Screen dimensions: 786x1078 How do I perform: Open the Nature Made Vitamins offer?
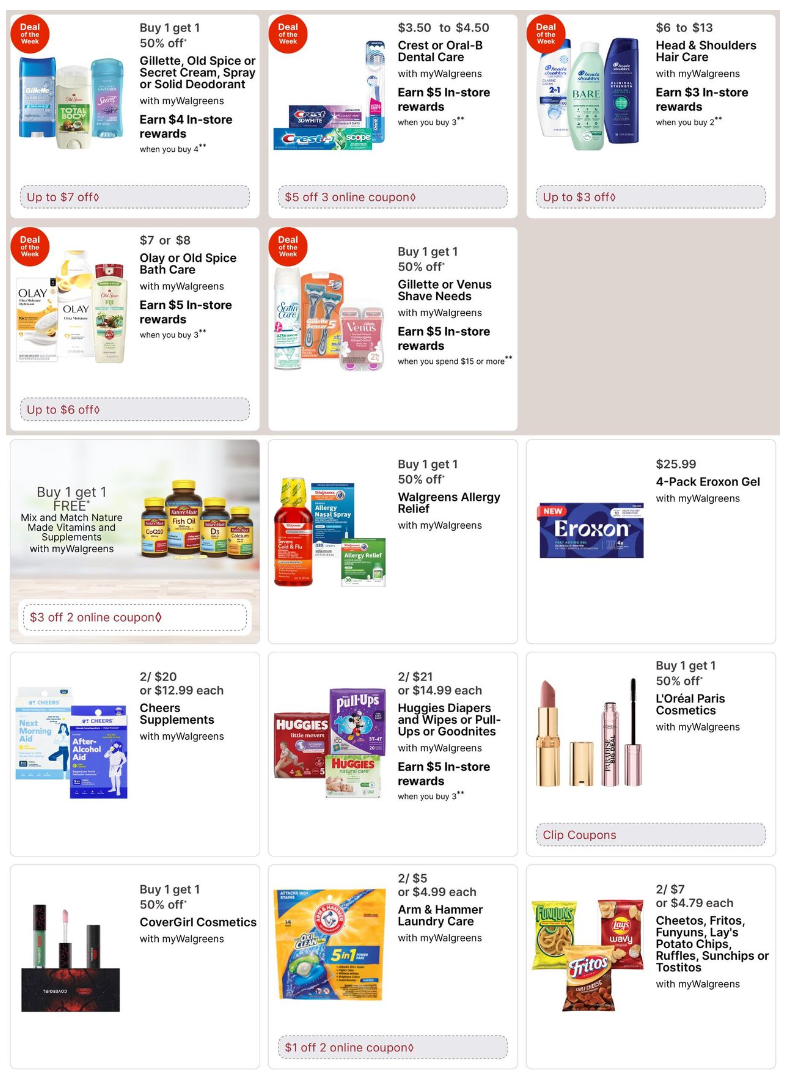tap(85, 520)
